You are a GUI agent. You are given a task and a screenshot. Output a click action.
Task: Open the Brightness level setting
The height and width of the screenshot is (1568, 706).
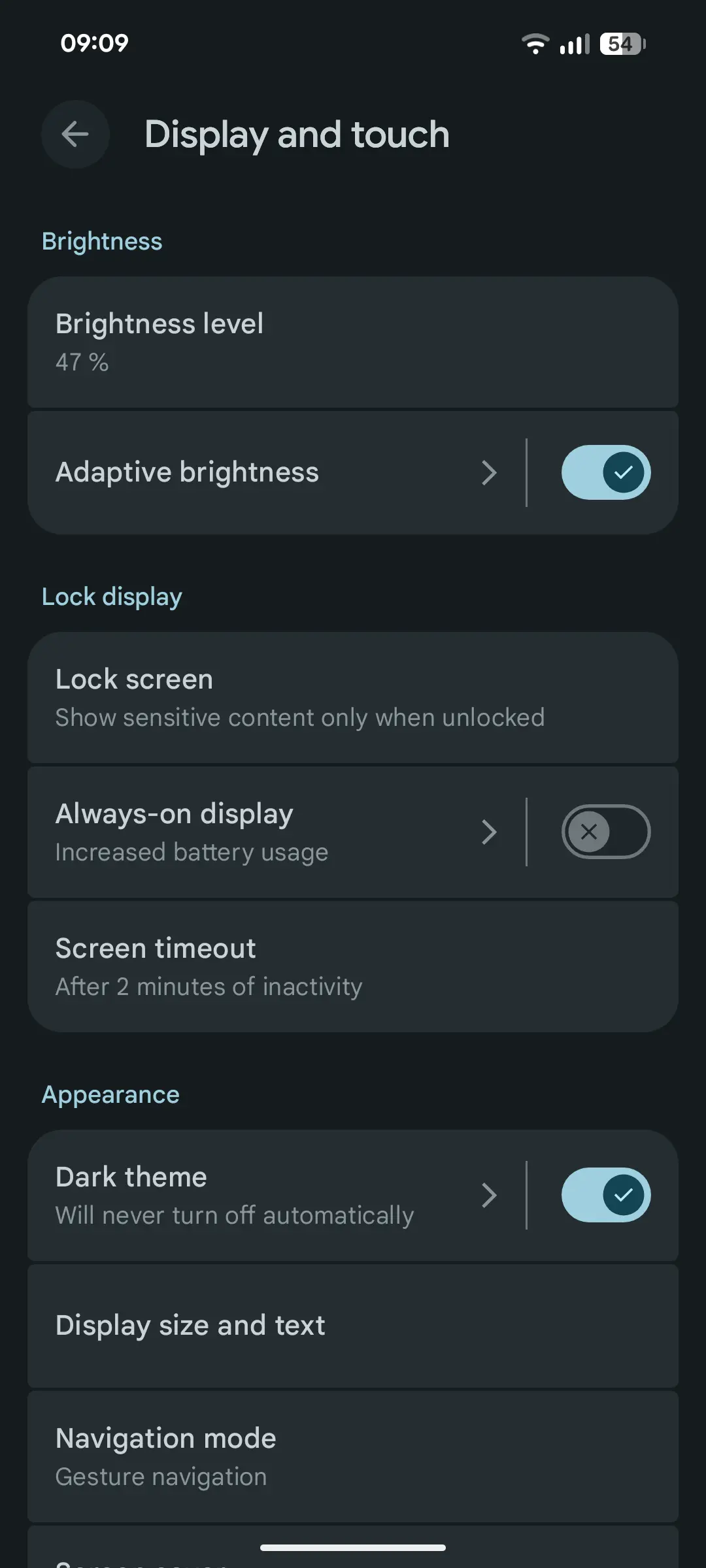[x=353, y=342]
